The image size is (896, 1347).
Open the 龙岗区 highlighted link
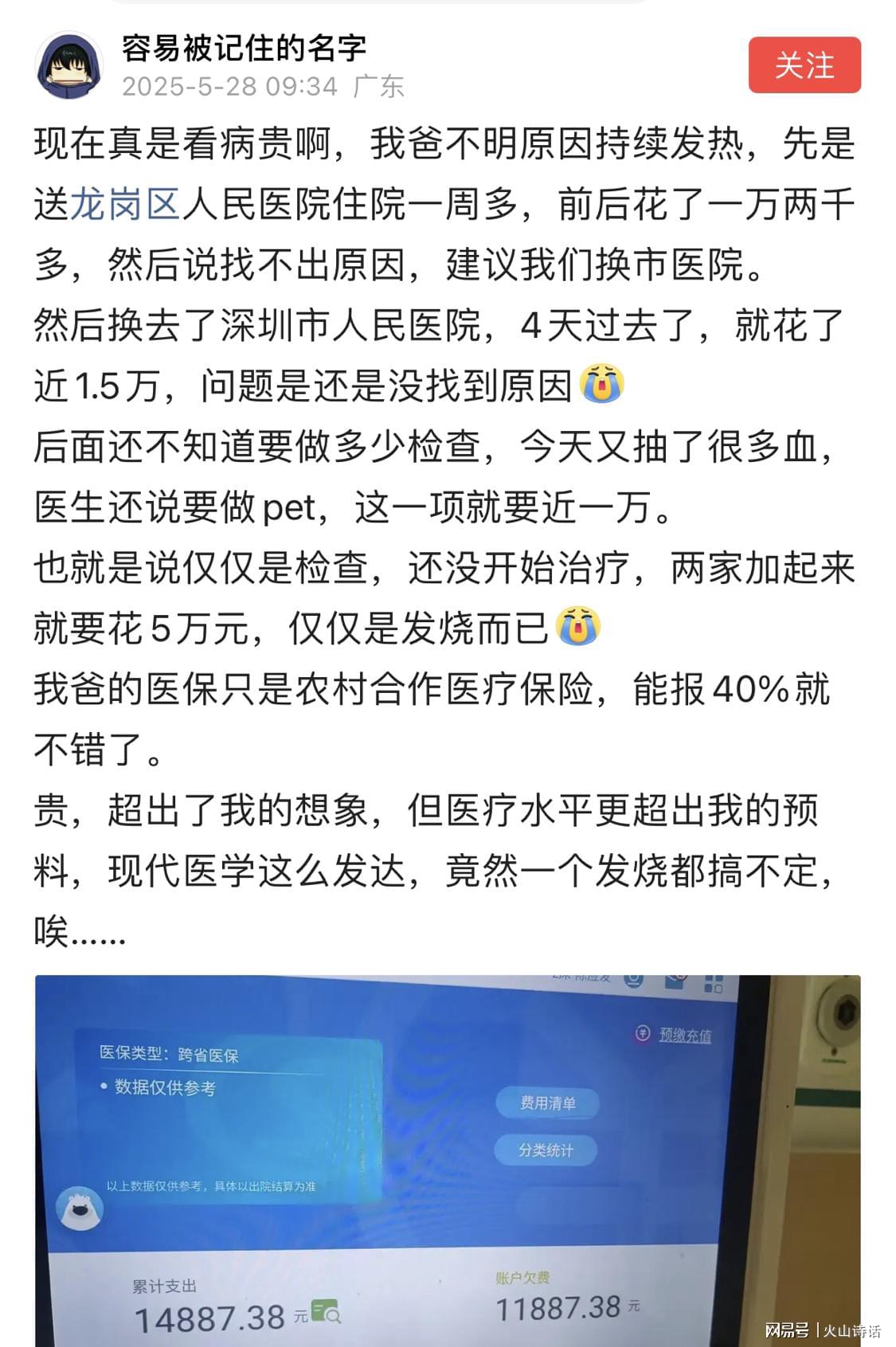(126, 205)
